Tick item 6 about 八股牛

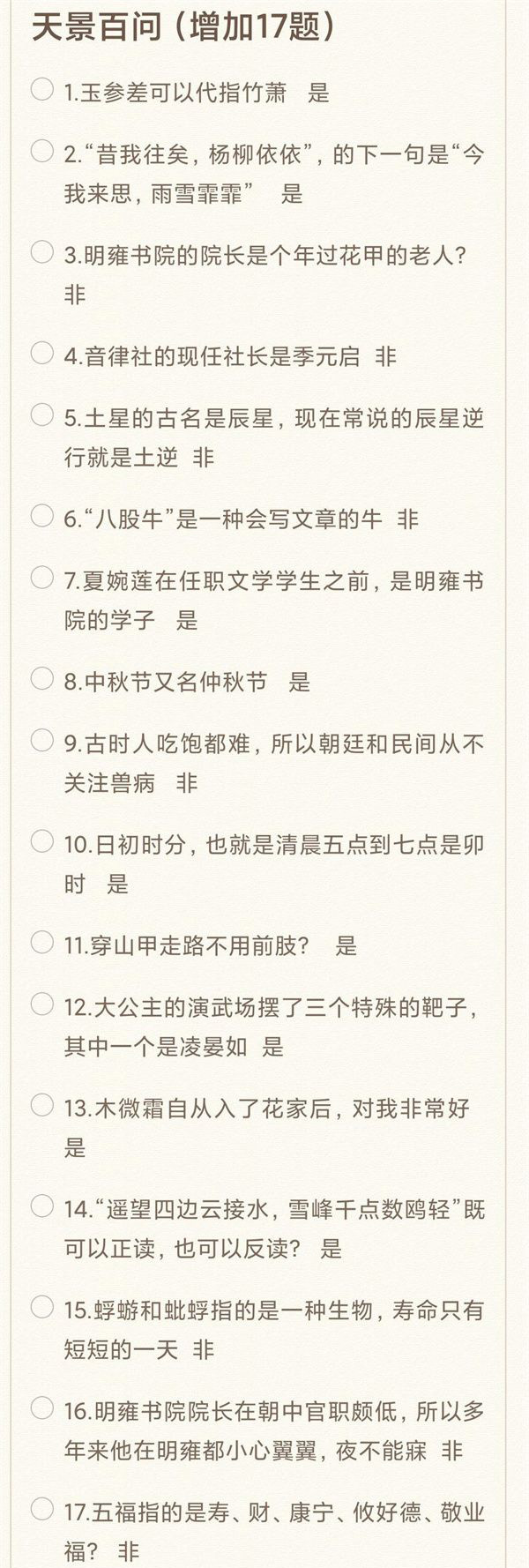(42, 516)
